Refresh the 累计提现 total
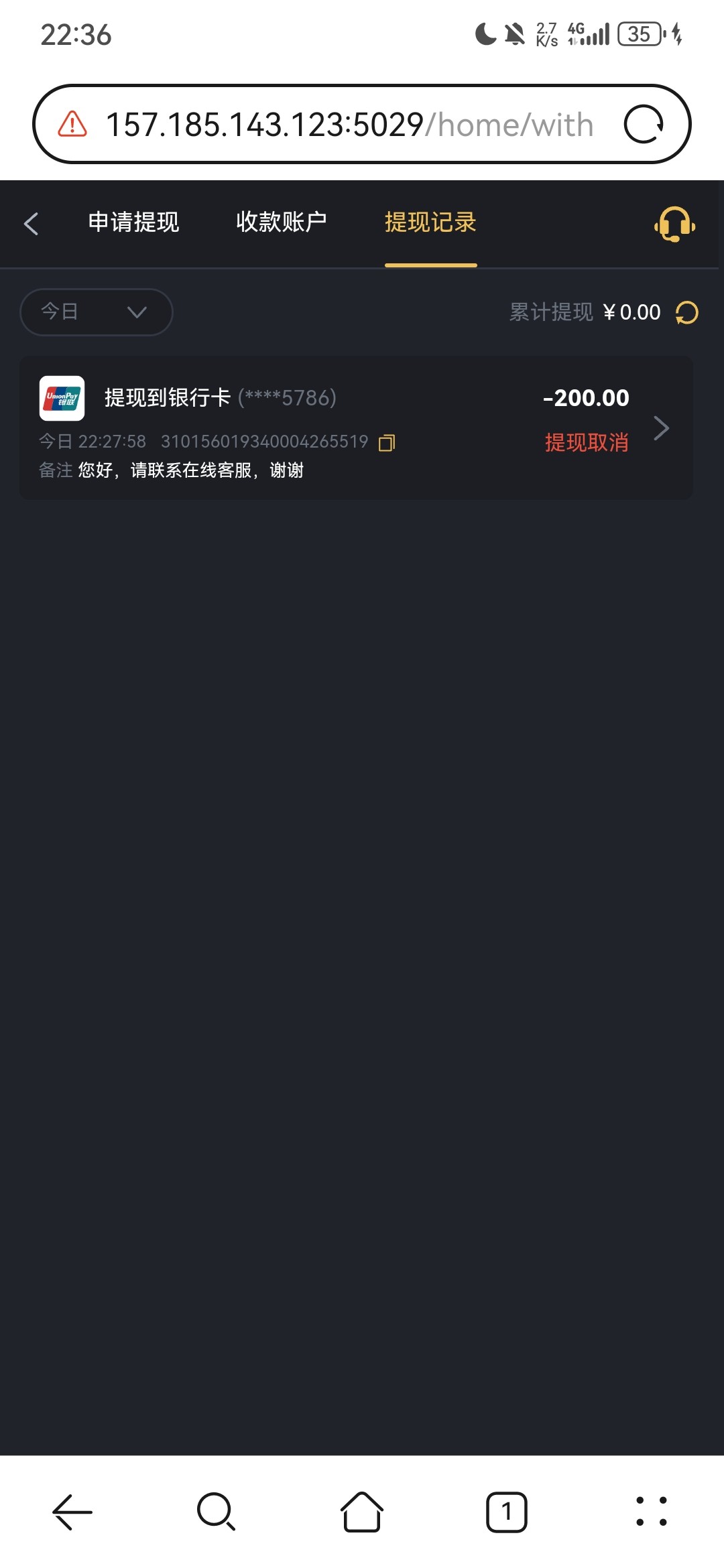 coord(687,312)
